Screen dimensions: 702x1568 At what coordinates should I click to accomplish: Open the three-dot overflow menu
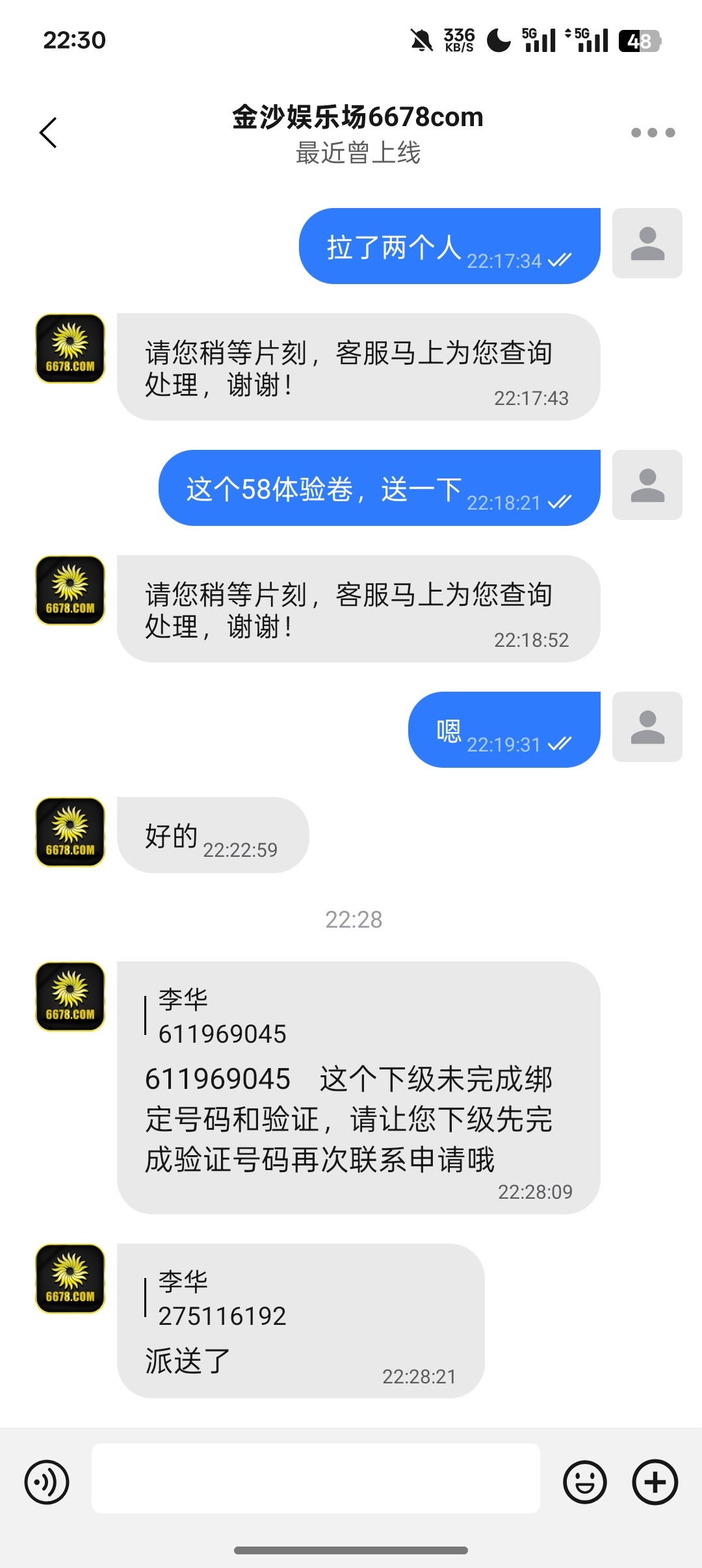pyautogui.click(x=653, y=133)
